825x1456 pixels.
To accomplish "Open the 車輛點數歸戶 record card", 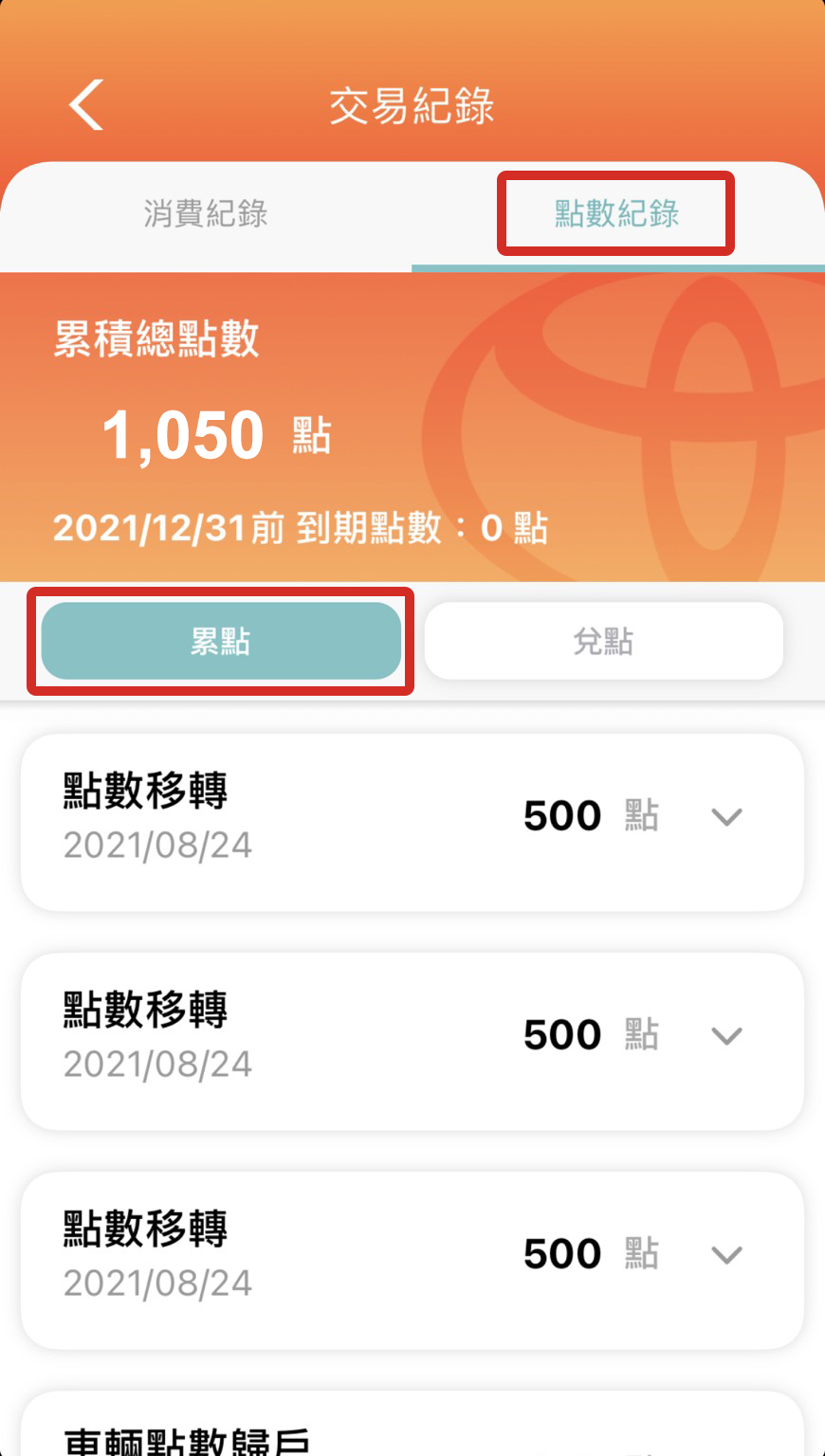I will tap(412, 1428).
